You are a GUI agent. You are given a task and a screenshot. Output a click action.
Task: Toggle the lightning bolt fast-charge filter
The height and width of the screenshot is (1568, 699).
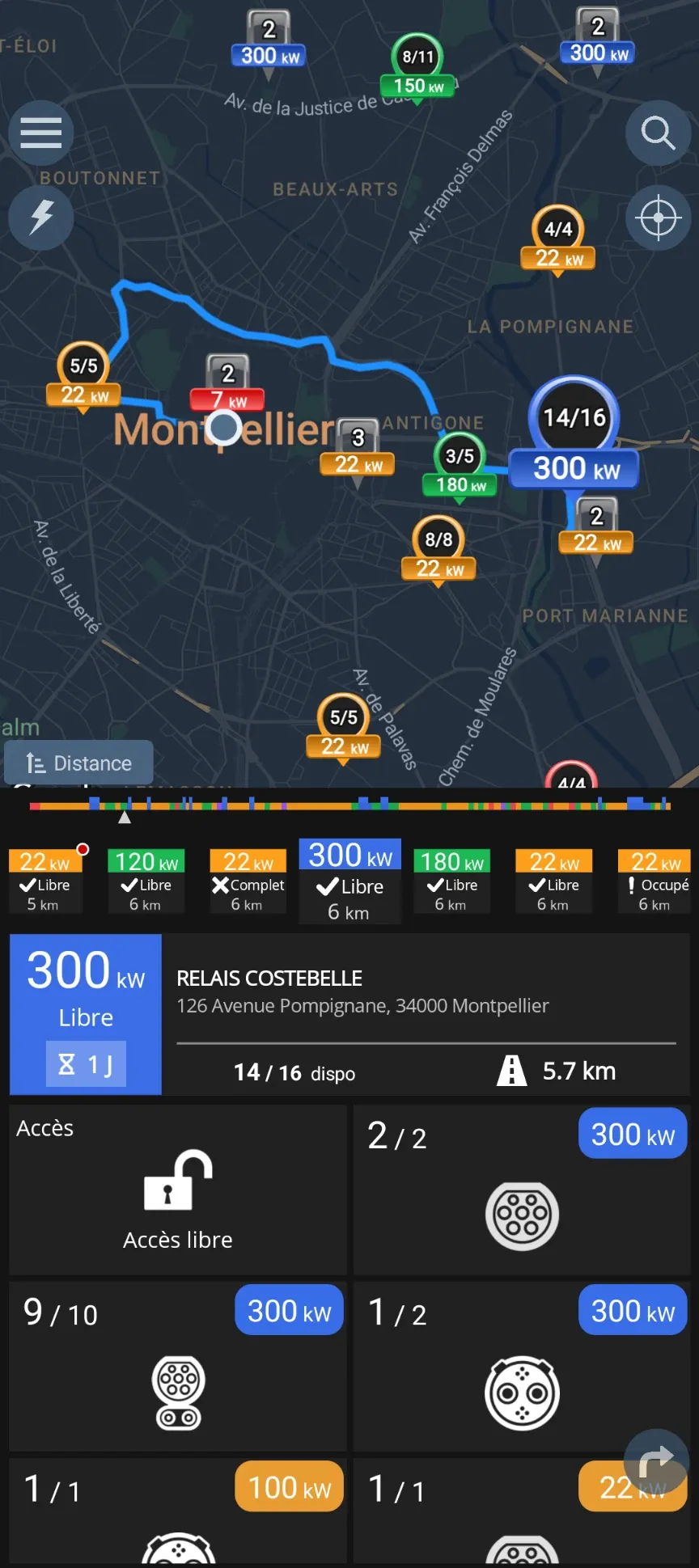(x=41, y=218)
